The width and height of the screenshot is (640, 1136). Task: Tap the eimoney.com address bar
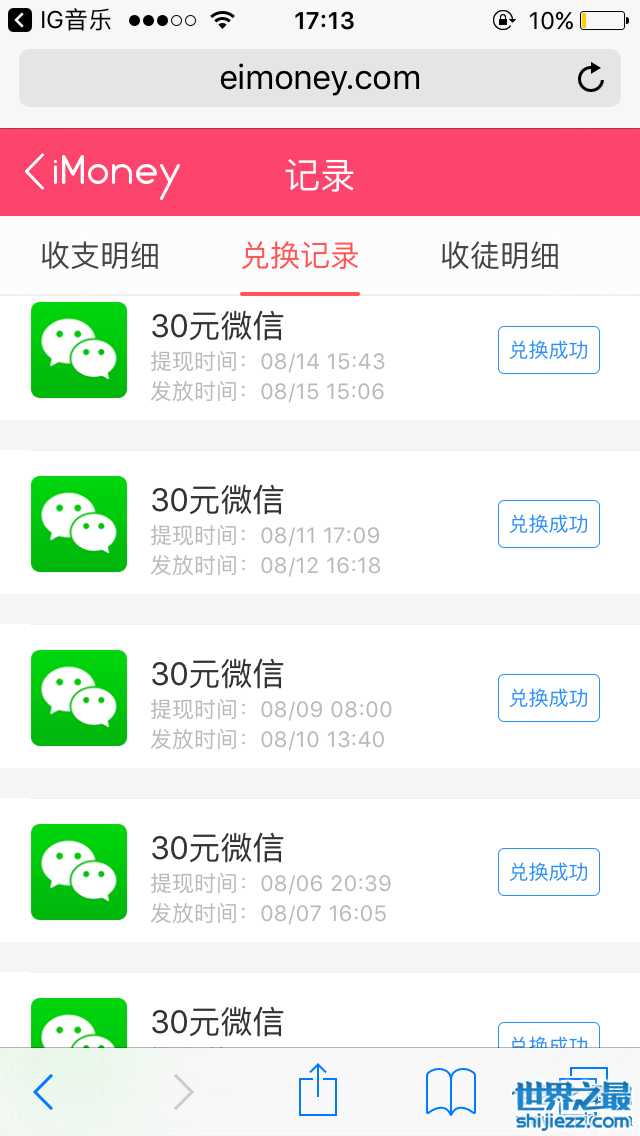click(300, 78)
